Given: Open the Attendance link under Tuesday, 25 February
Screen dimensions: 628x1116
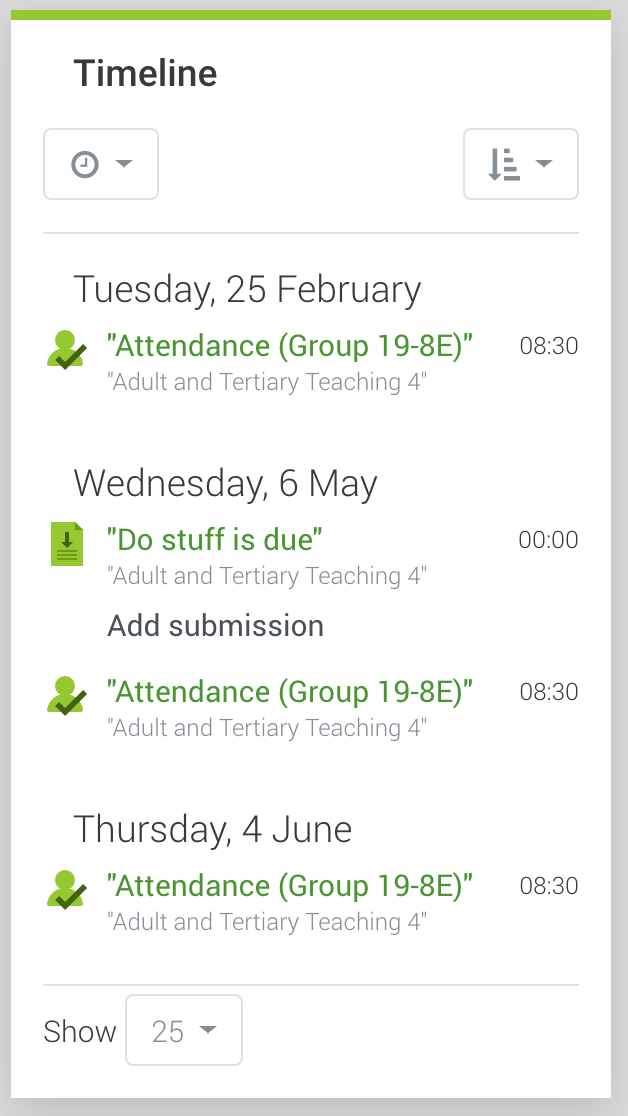Looking at the screenshot, I should click(x=290, y=346).
